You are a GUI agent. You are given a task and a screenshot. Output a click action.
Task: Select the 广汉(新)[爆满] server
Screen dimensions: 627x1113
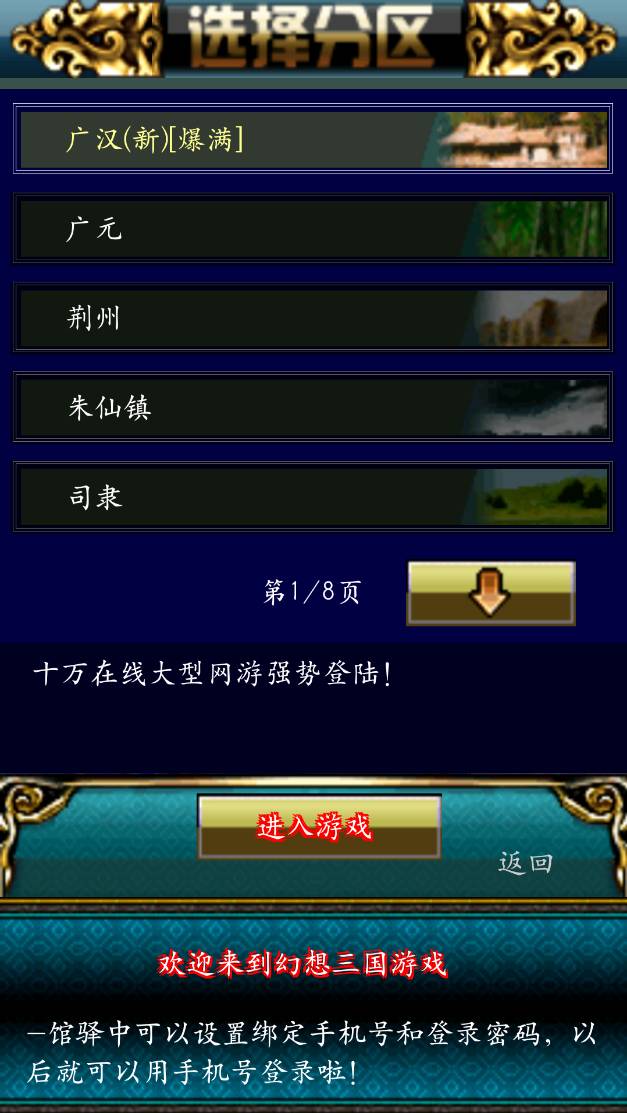[312, 139]
